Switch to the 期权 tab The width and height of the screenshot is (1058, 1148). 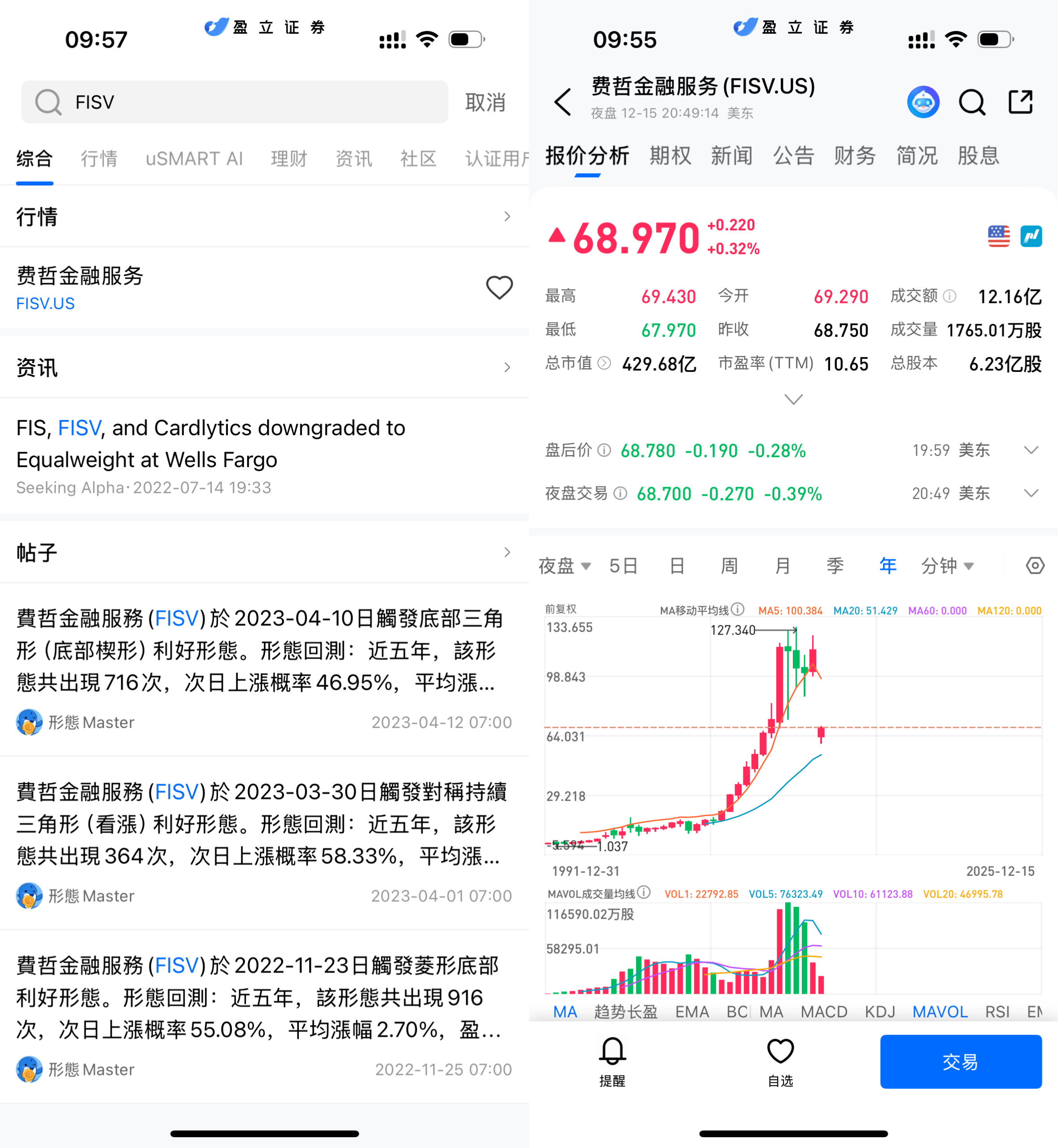point(670,156)
